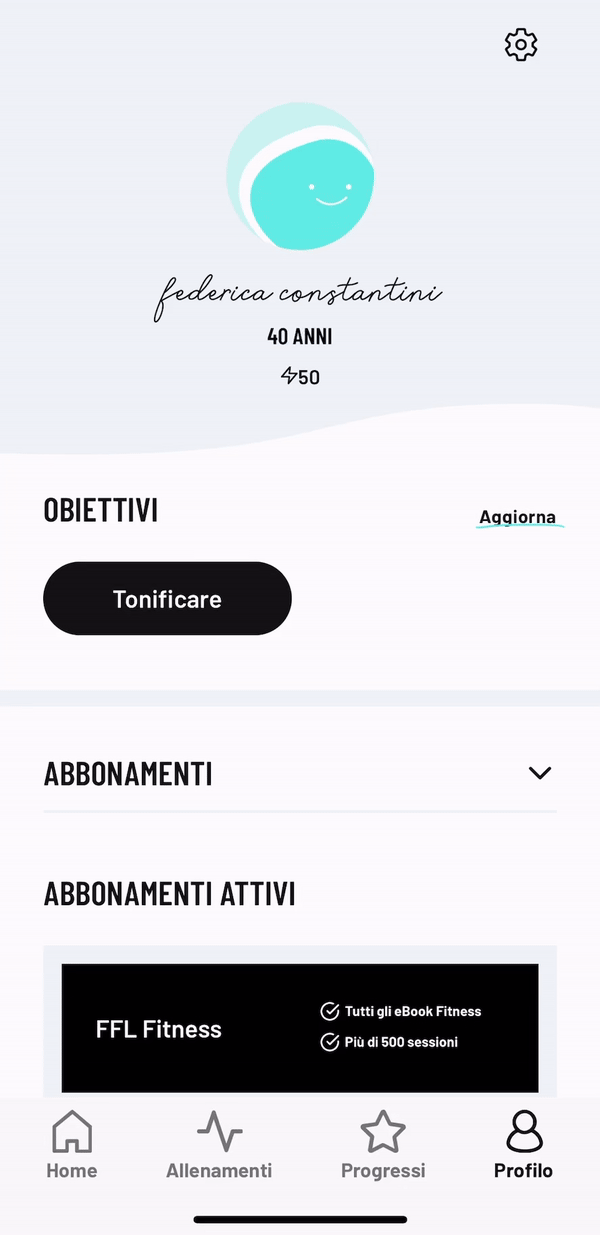This screenshot has width=600, height=1235.
Task: Select the Tonificare goal chip
Action: (x=167, y=599)
